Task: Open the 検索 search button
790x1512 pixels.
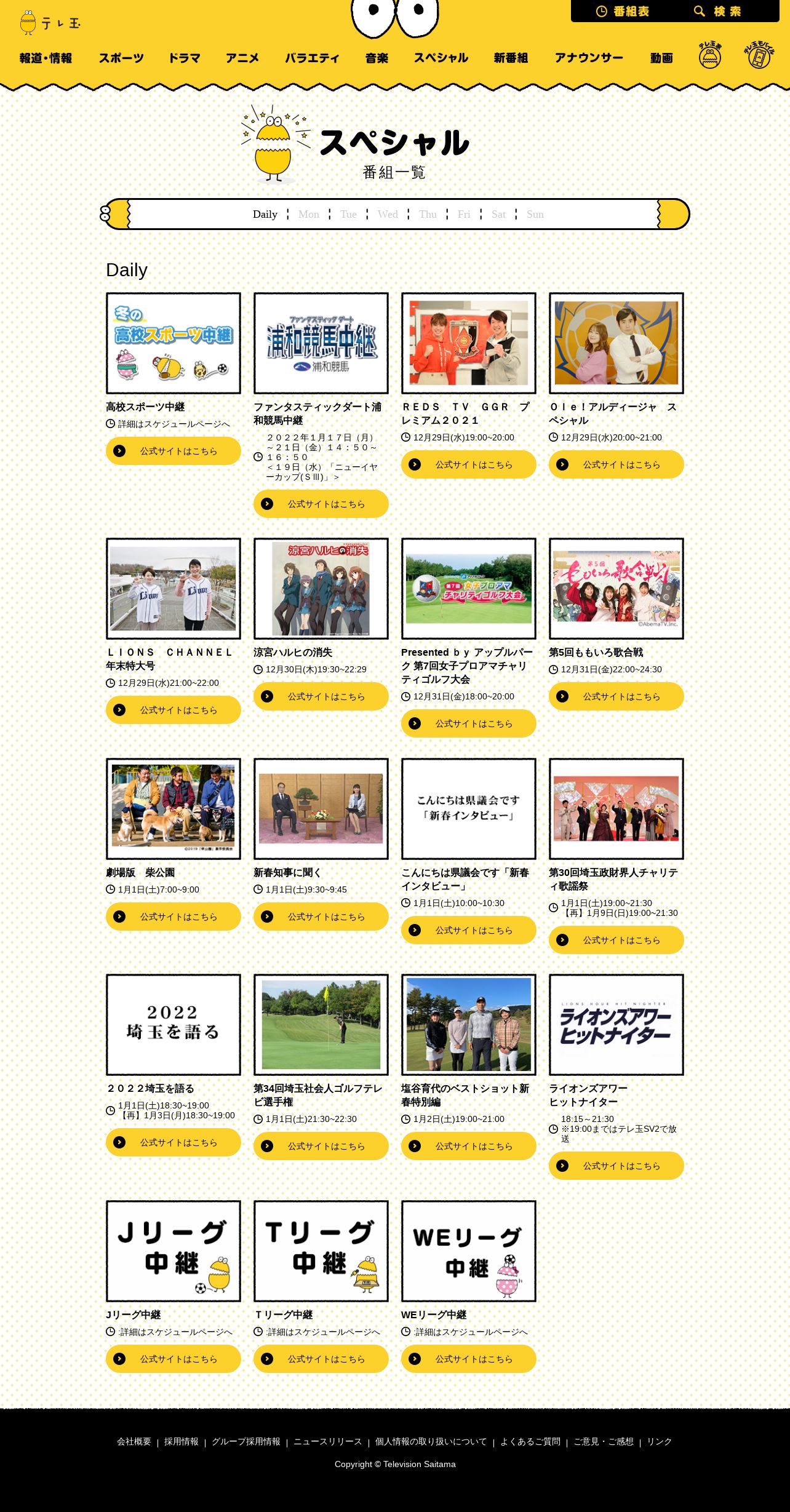Action: point(717,11)
